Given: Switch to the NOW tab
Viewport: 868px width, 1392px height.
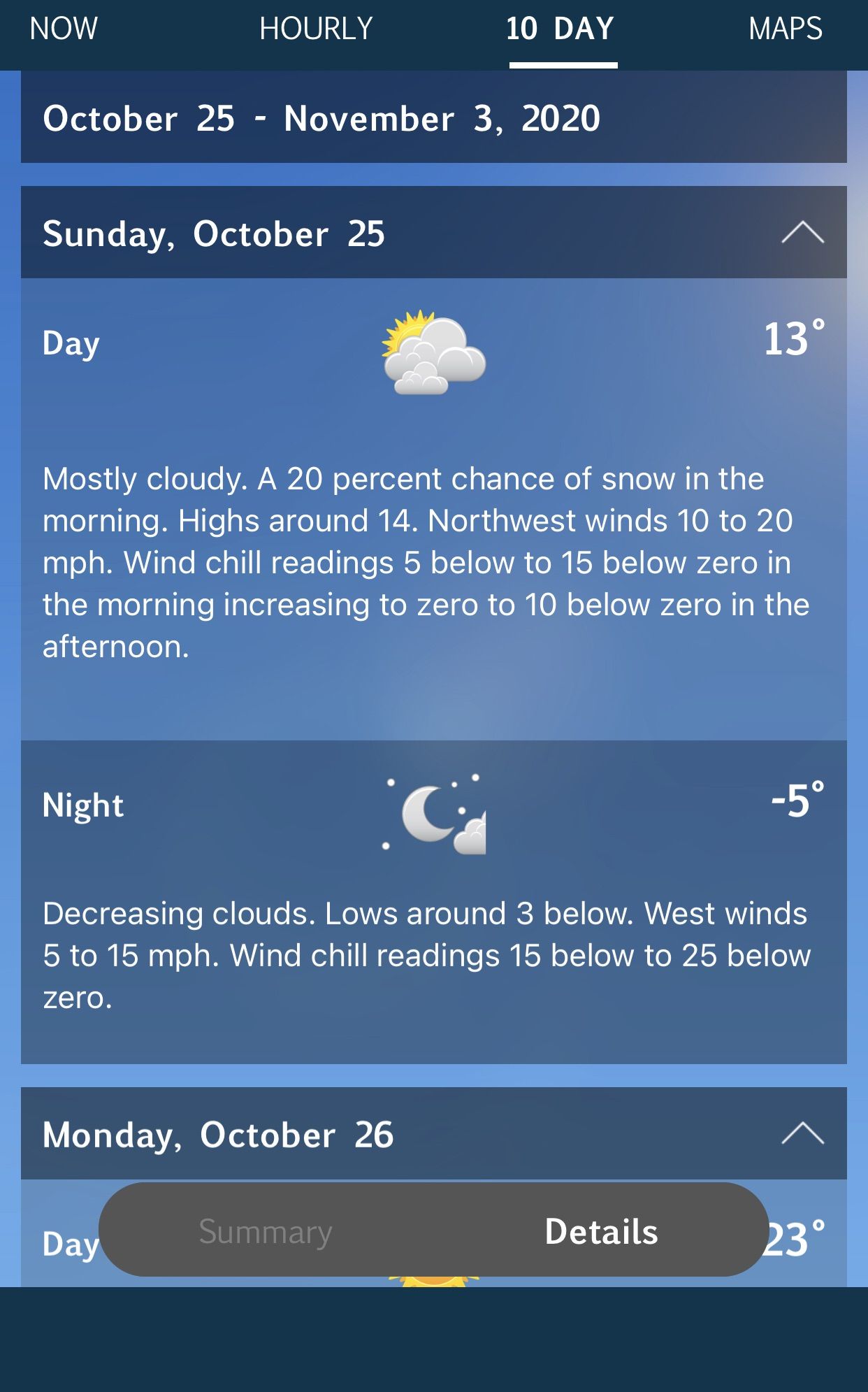Looking at the screenshot, I should (64, 29).
